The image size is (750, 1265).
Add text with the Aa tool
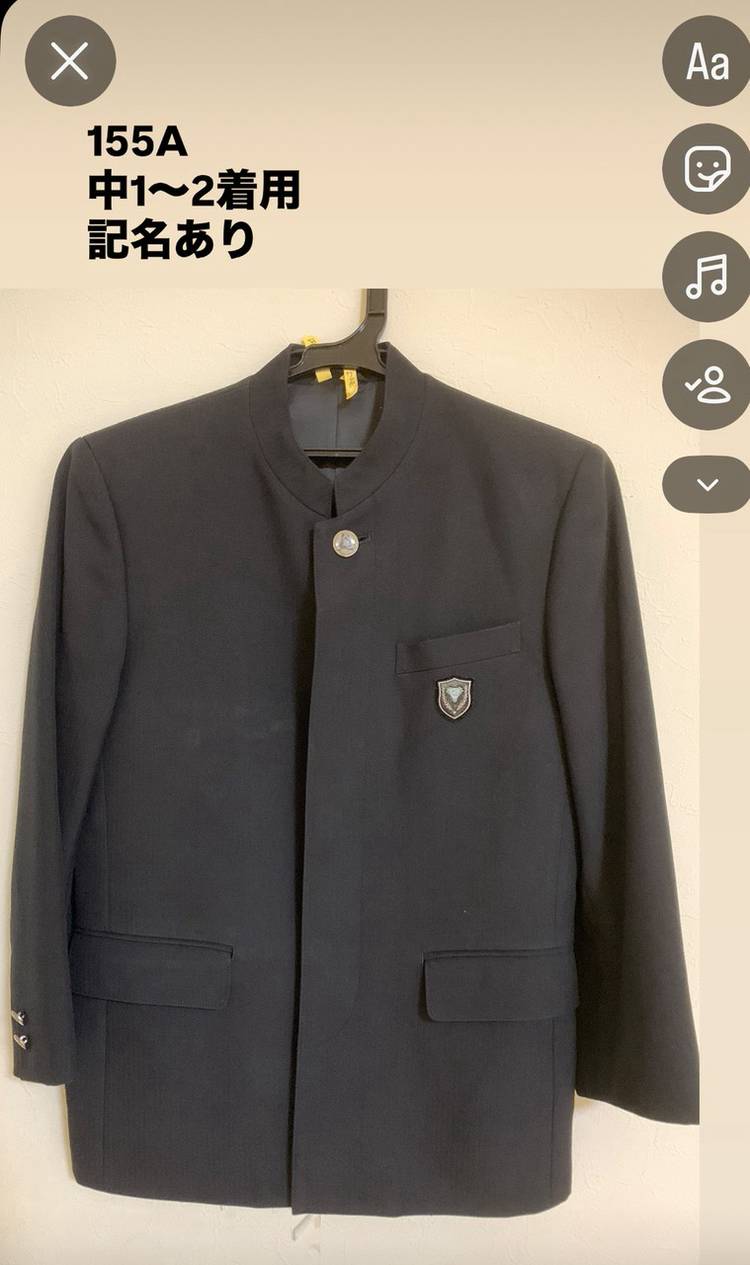click(707, 62)
